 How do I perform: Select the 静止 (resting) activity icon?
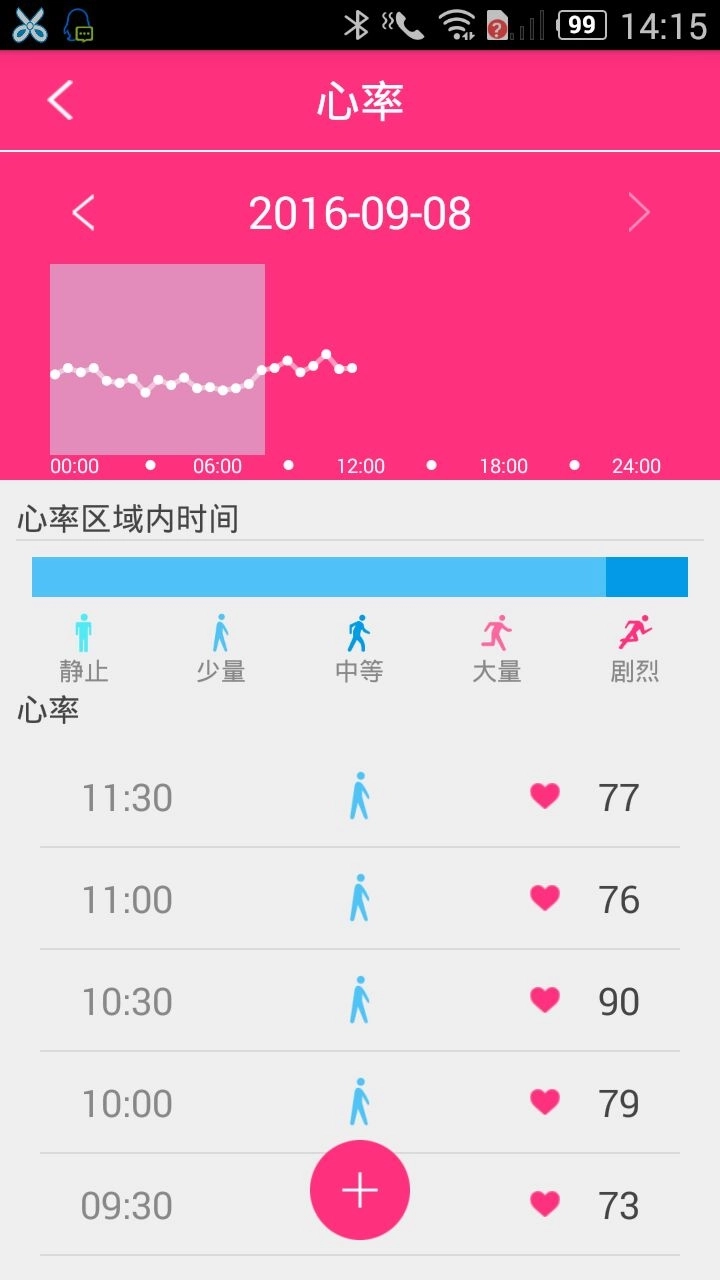(84, 630)
